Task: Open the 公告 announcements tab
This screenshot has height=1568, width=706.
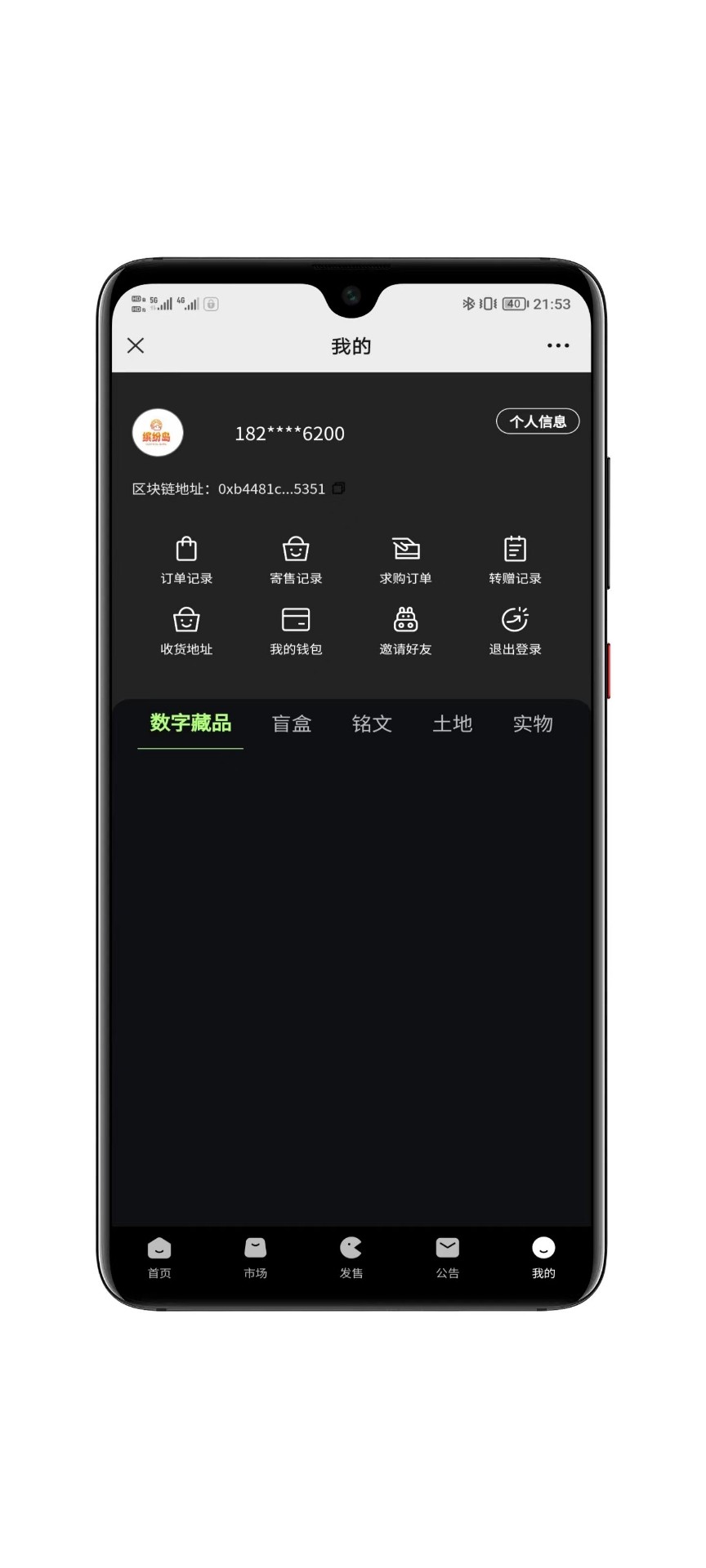Action: tap(447, 1257)
